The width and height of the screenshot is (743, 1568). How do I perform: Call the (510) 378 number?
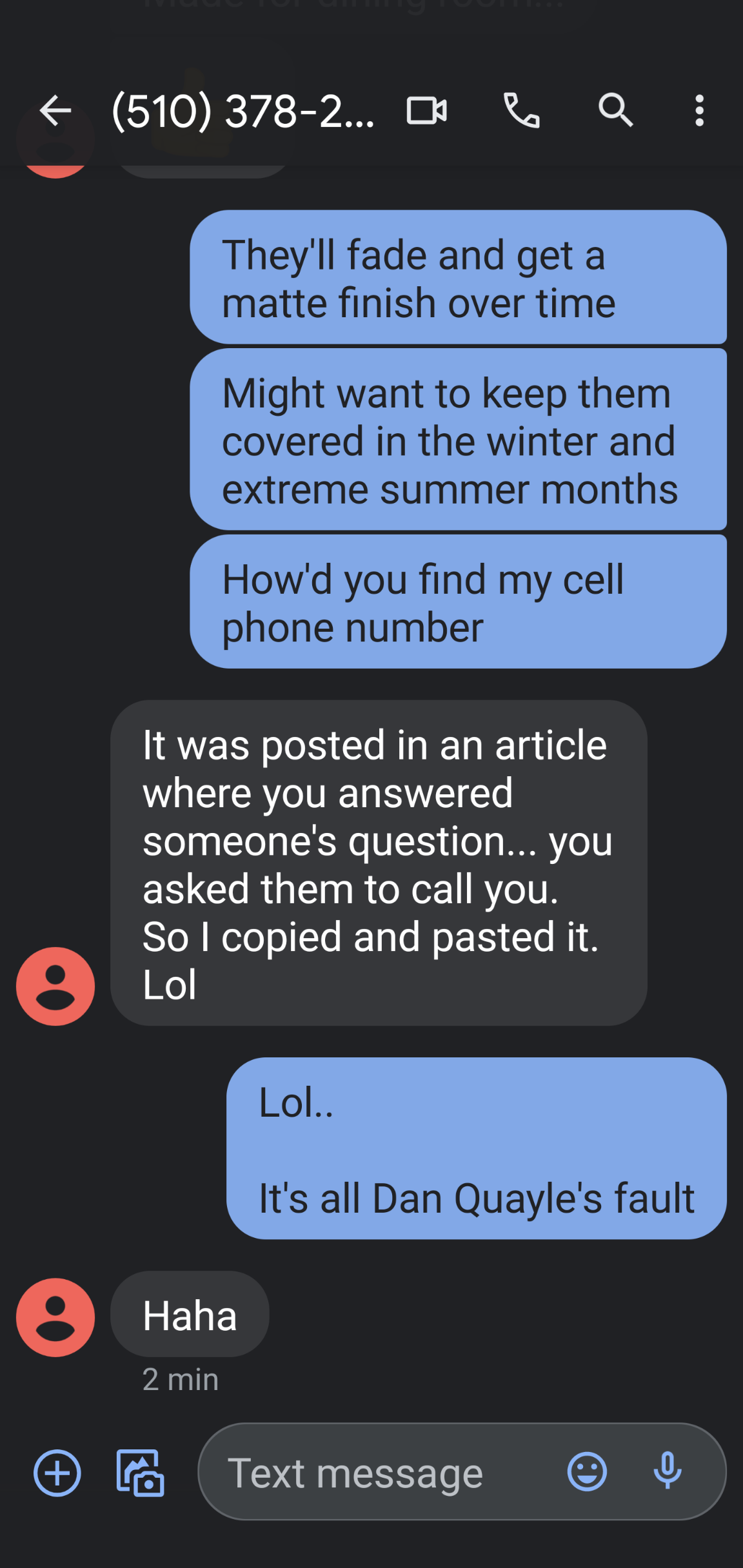pos(521,111)
